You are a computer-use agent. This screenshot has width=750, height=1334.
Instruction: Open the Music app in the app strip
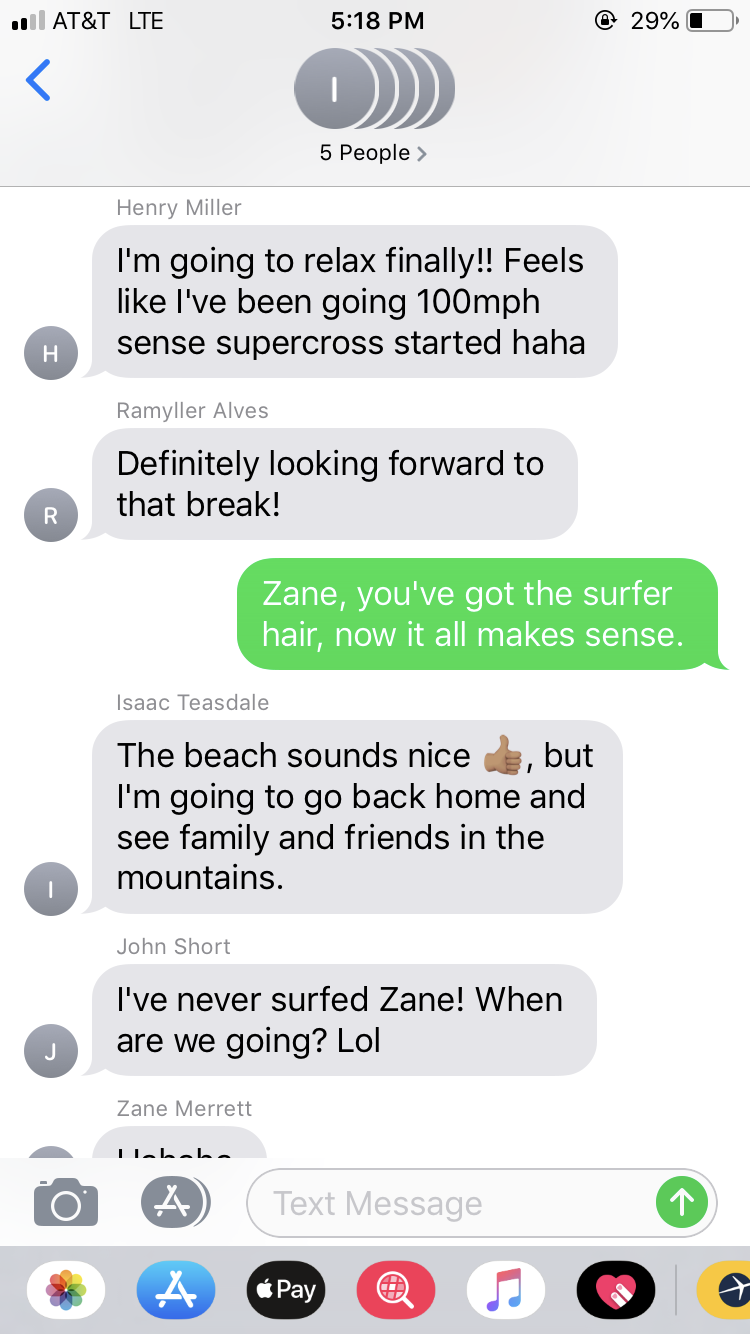click(x=505, y=1290)
